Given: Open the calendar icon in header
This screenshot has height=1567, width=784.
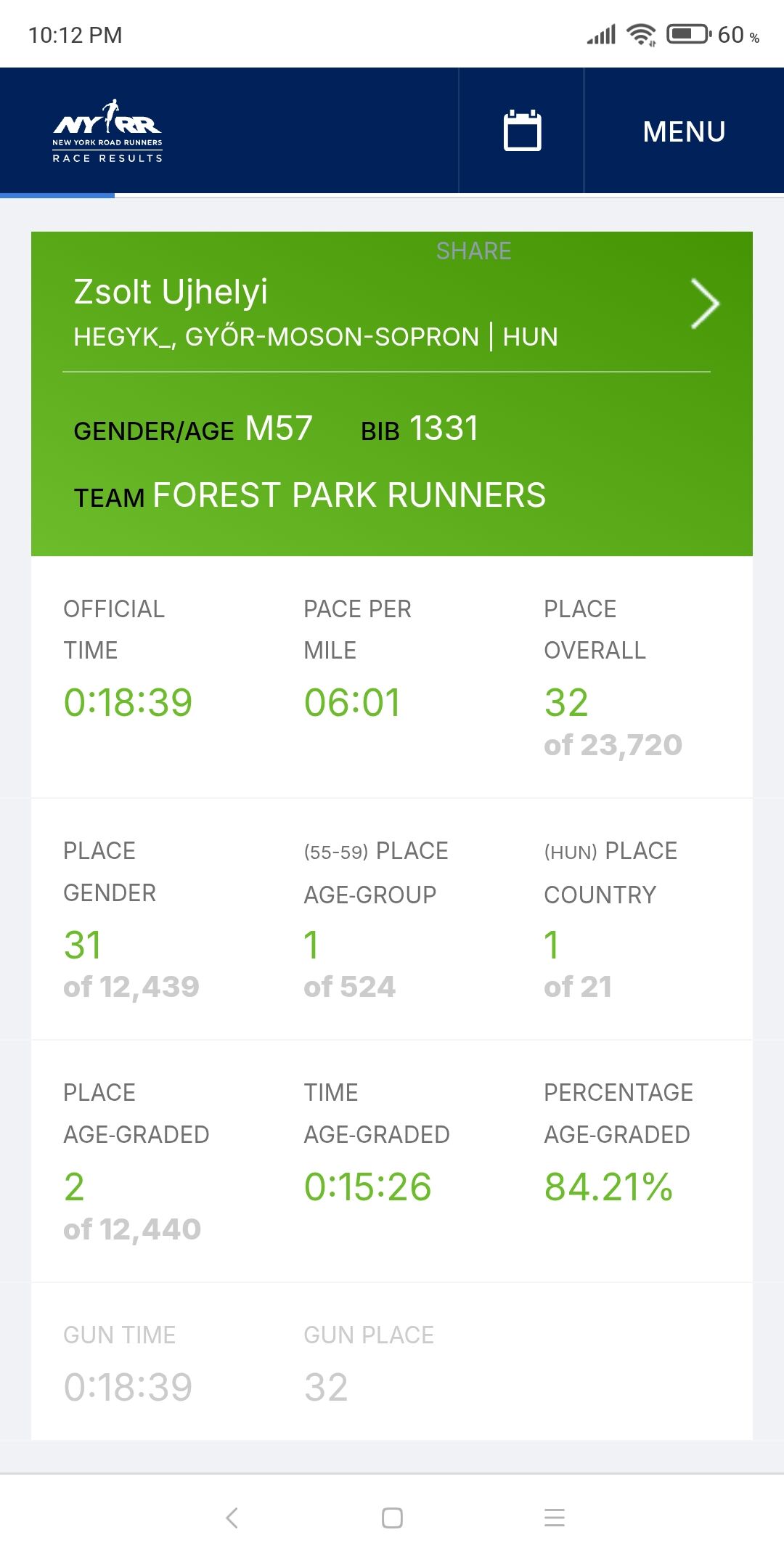Looking at the screenshot, I should pos(522,131).
